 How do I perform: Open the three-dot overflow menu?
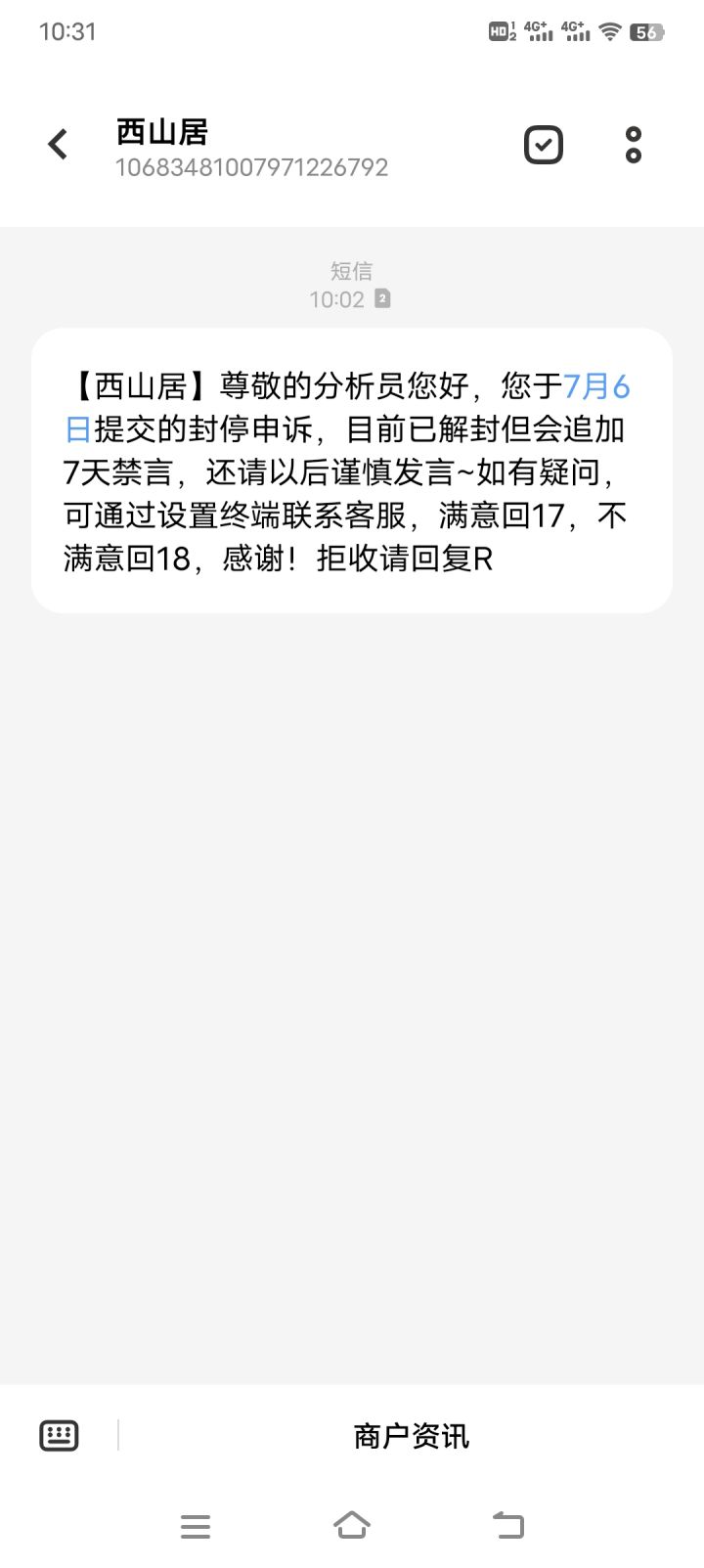coord(634,145)
